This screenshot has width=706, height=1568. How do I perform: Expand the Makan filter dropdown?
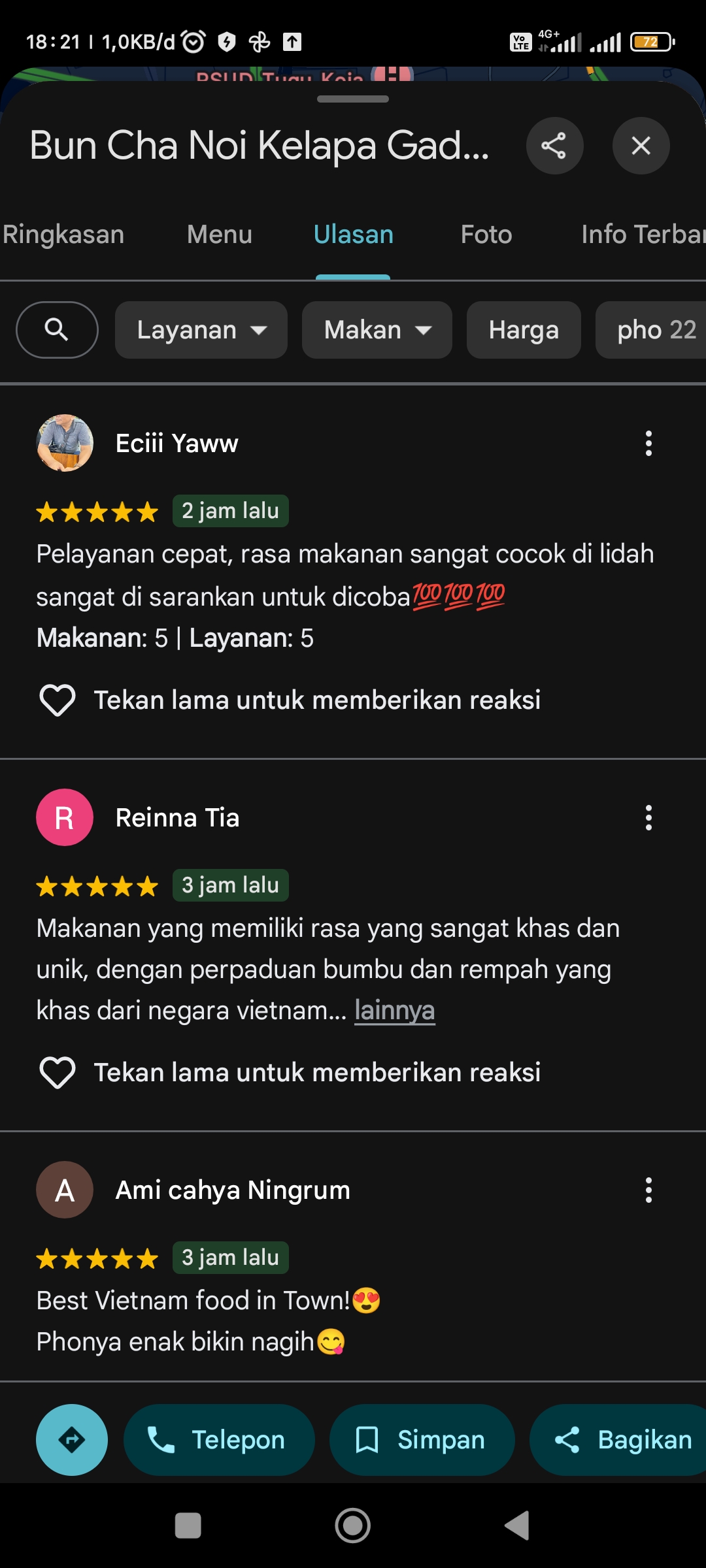(377, 330)
